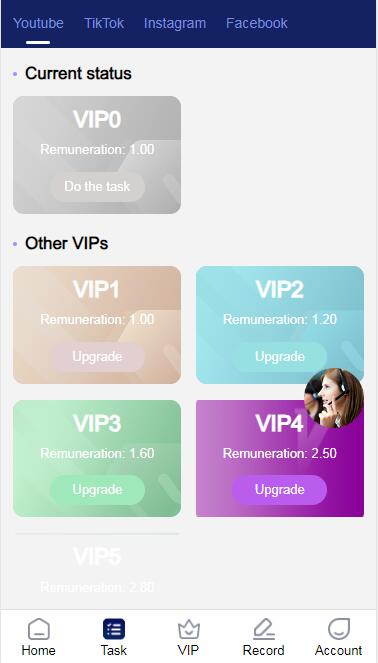This screenshot has height=663, width=378.
Task: Switch to the TikTok tab
Action: click(104, 23)
